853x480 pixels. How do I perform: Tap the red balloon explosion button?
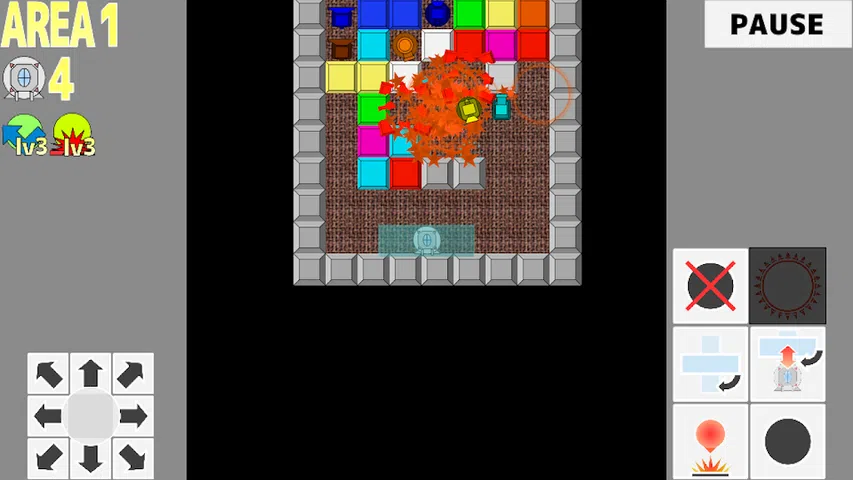(x=710, y=442)
